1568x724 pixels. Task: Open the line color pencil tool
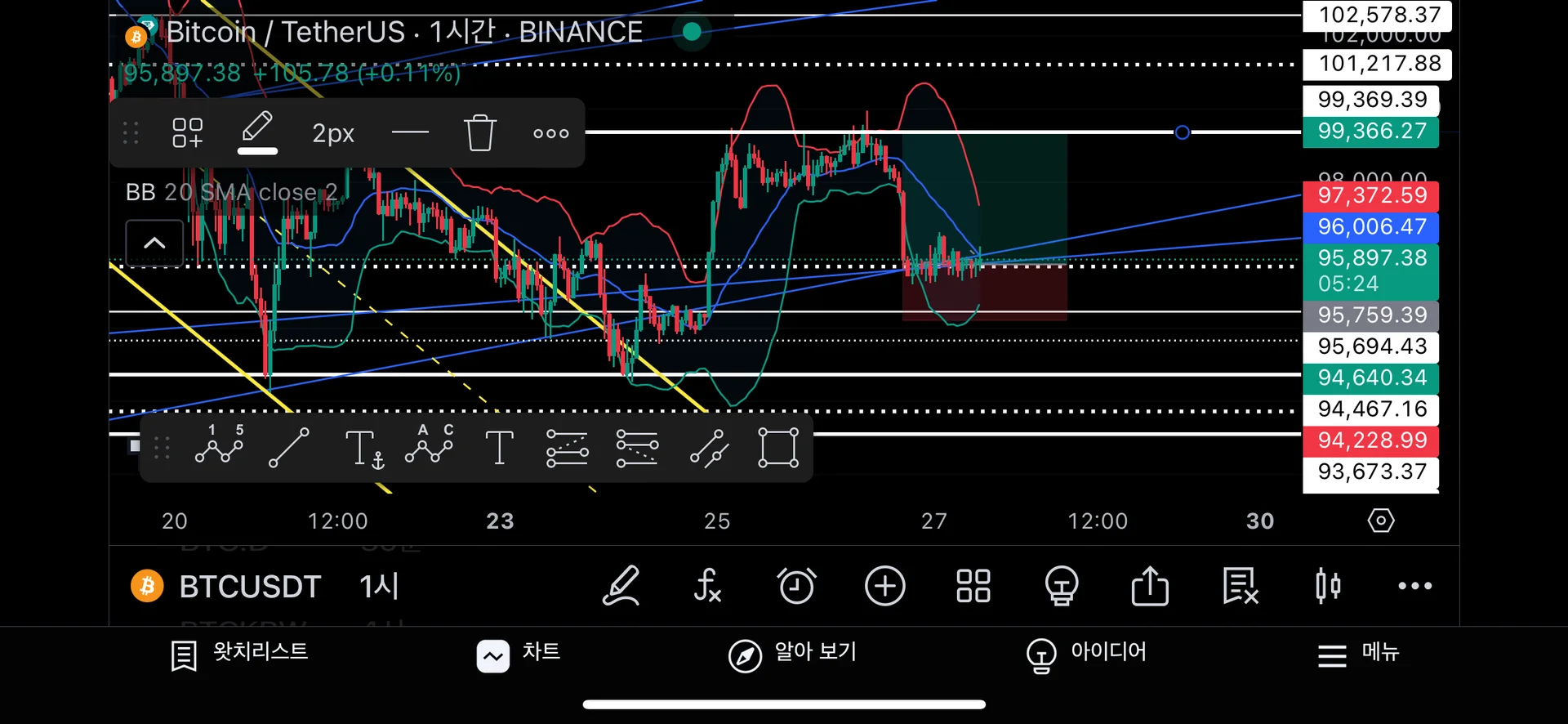pos(257,132)
